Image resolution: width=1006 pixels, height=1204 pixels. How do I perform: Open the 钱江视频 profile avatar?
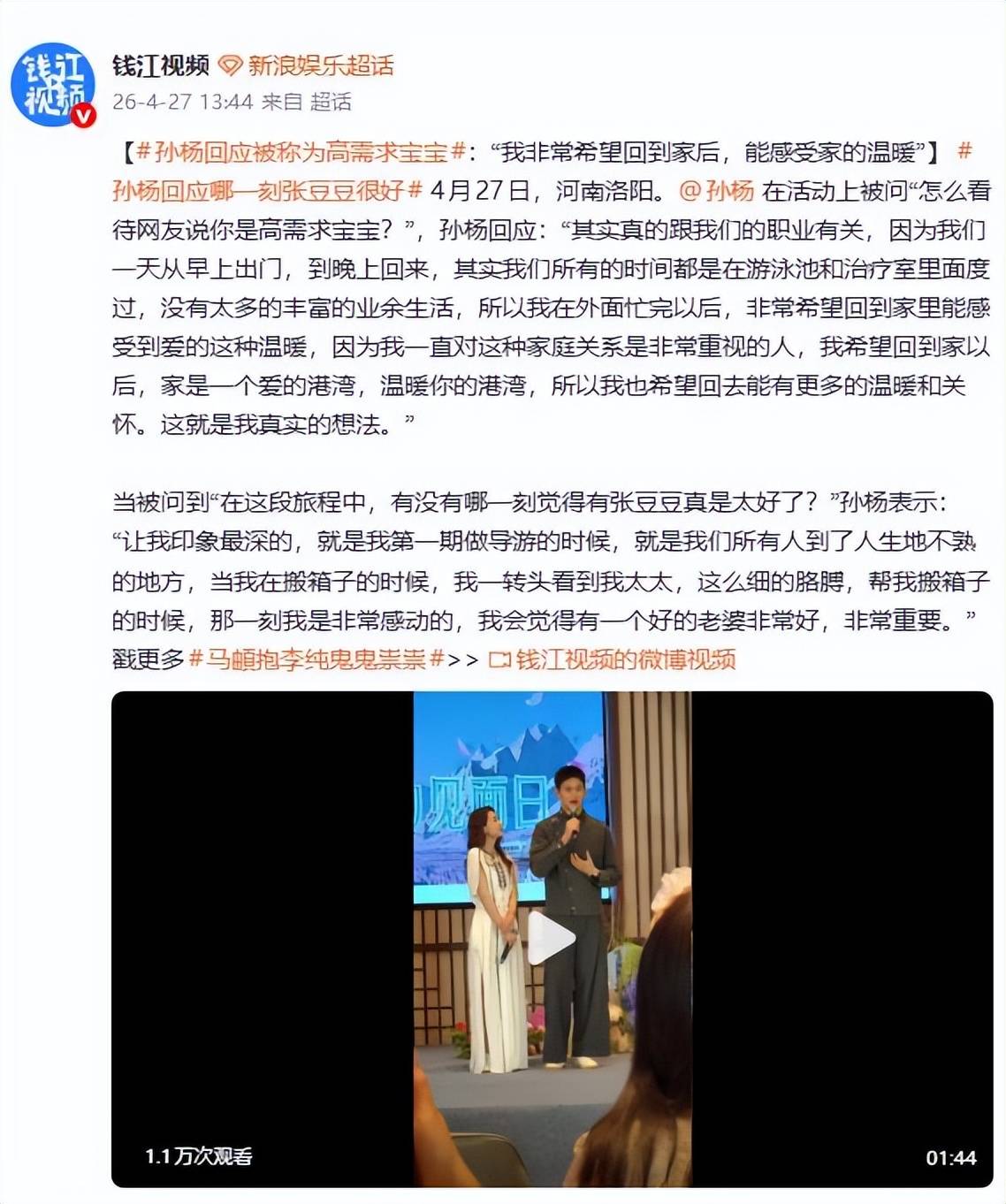[x=52, y=84]
